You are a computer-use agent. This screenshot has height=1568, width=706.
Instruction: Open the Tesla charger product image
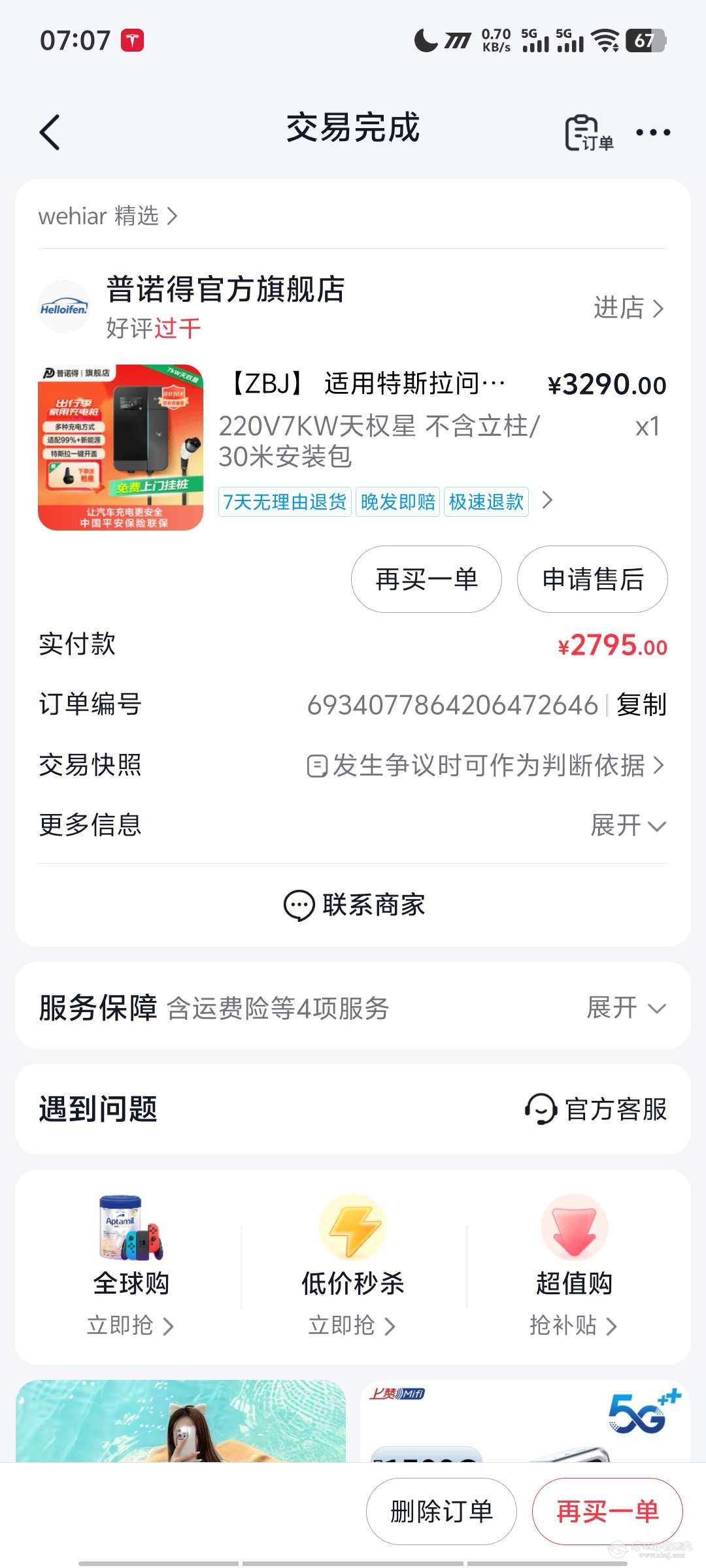[121, 448]
